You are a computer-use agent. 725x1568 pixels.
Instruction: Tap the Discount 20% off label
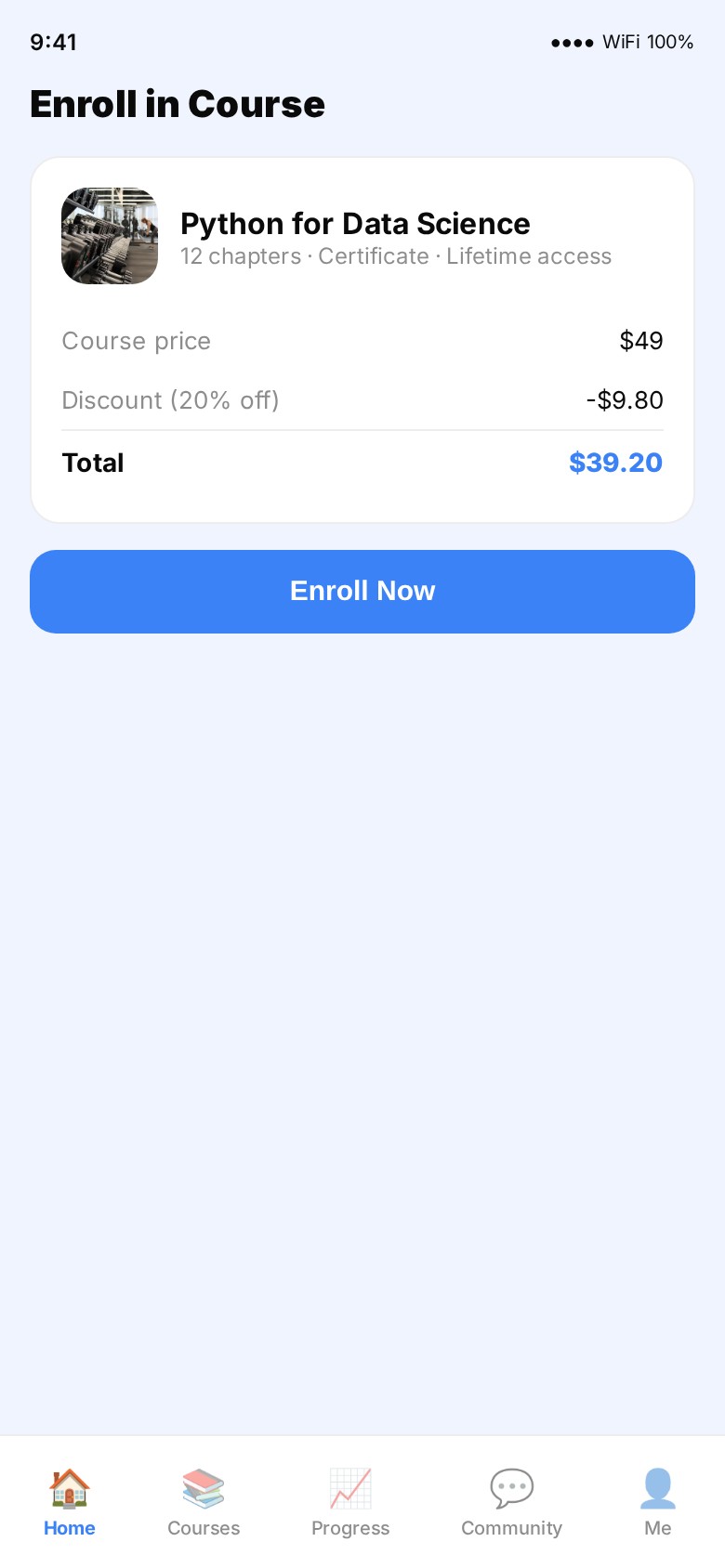point(170,399)
